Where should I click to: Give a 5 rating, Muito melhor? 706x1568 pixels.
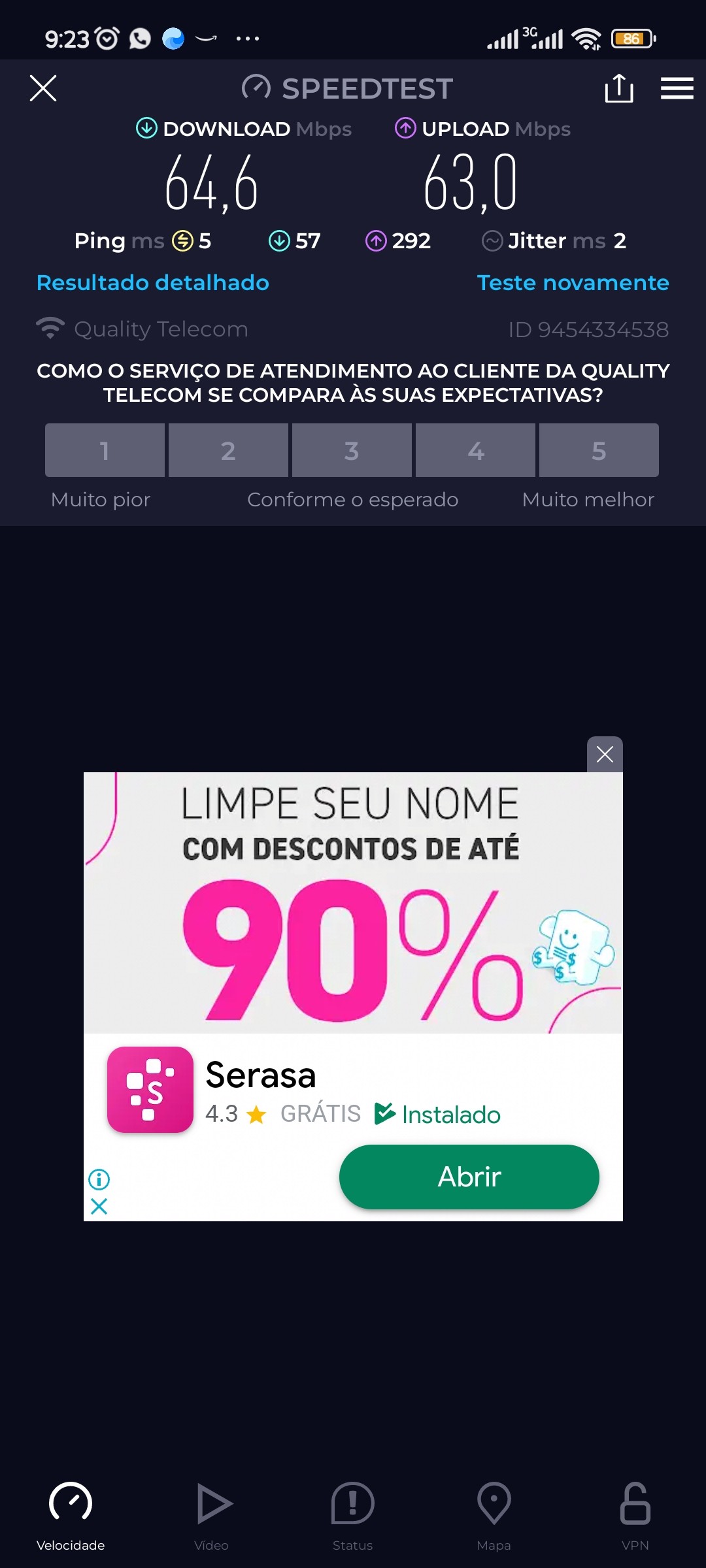[599, 450]
